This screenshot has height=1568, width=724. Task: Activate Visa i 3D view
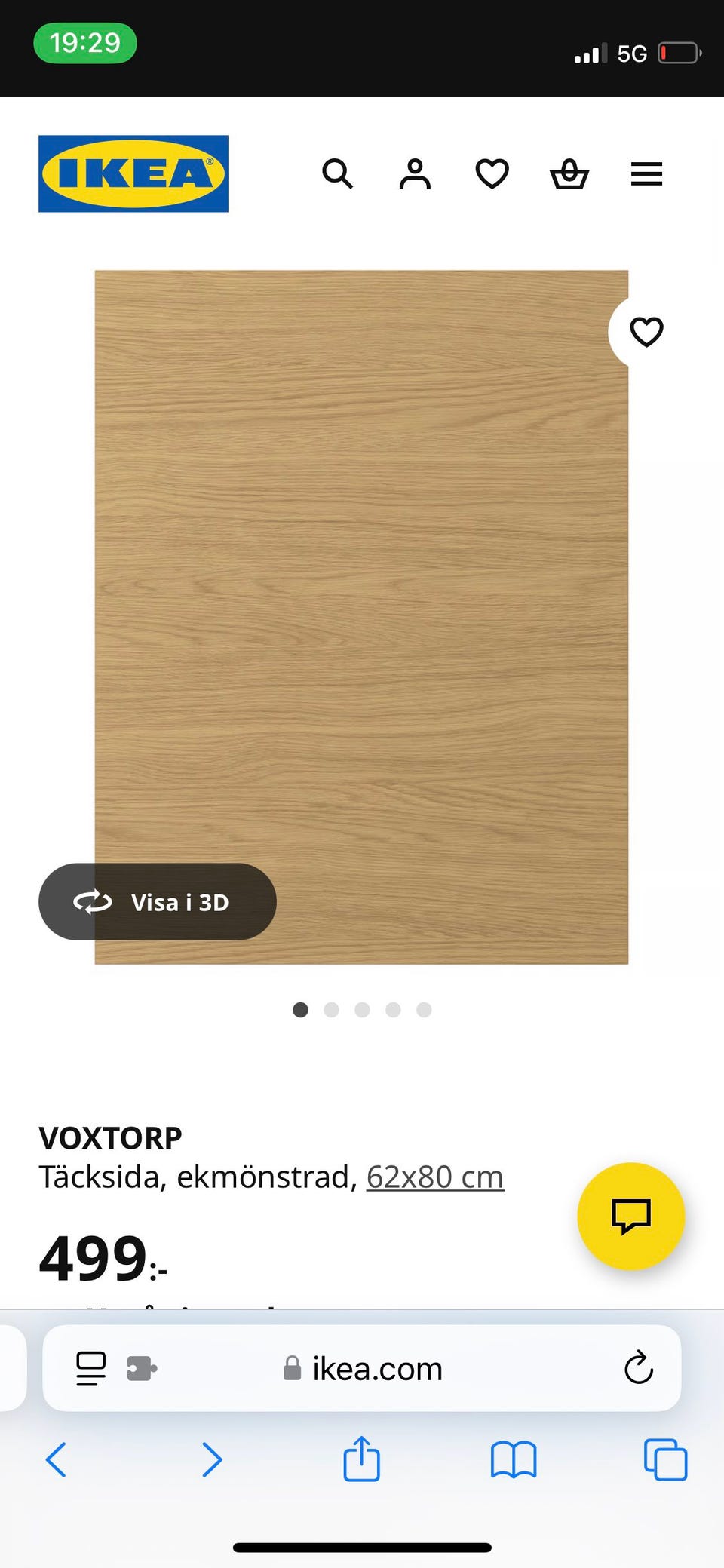click(158, 902)
